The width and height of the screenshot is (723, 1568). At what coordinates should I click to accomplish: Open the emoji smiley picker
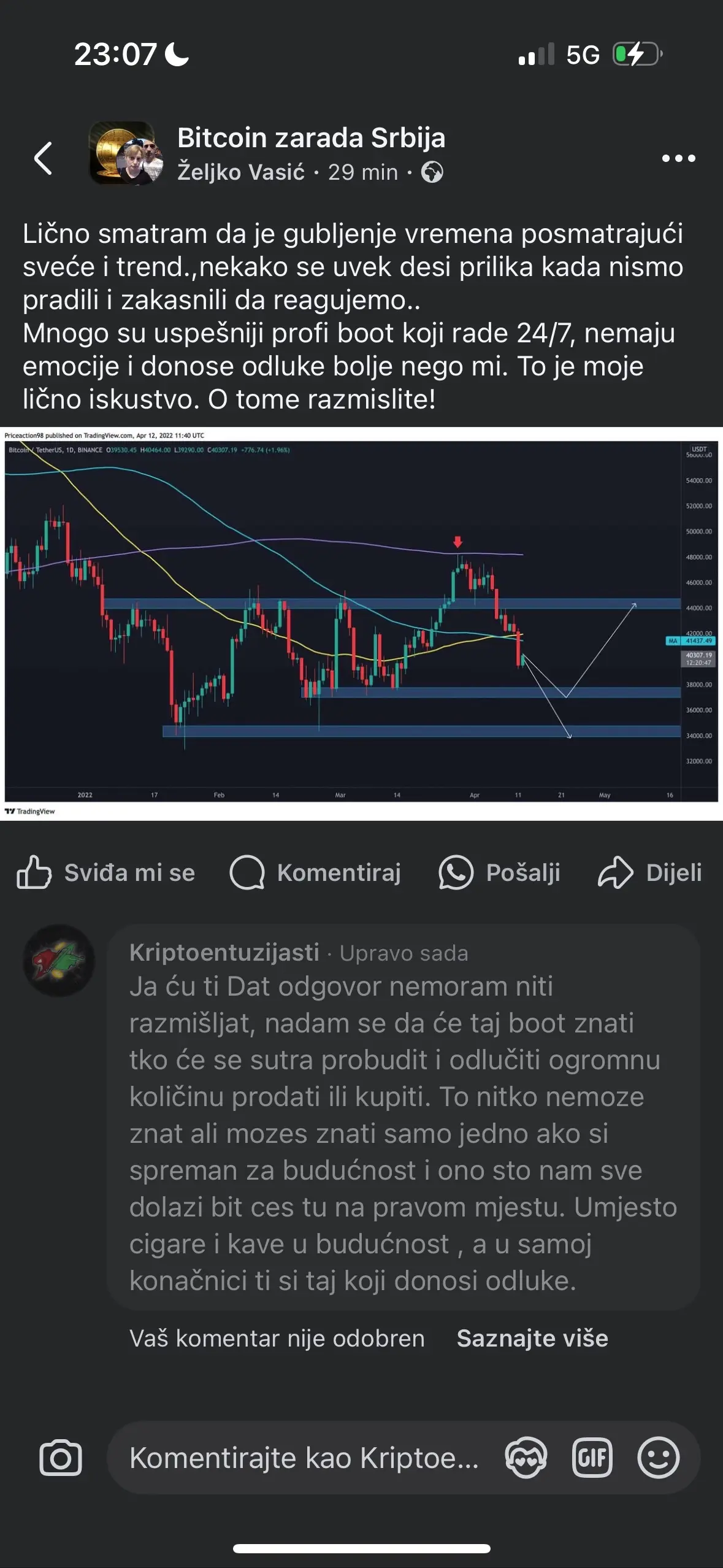pos(658,1458)
